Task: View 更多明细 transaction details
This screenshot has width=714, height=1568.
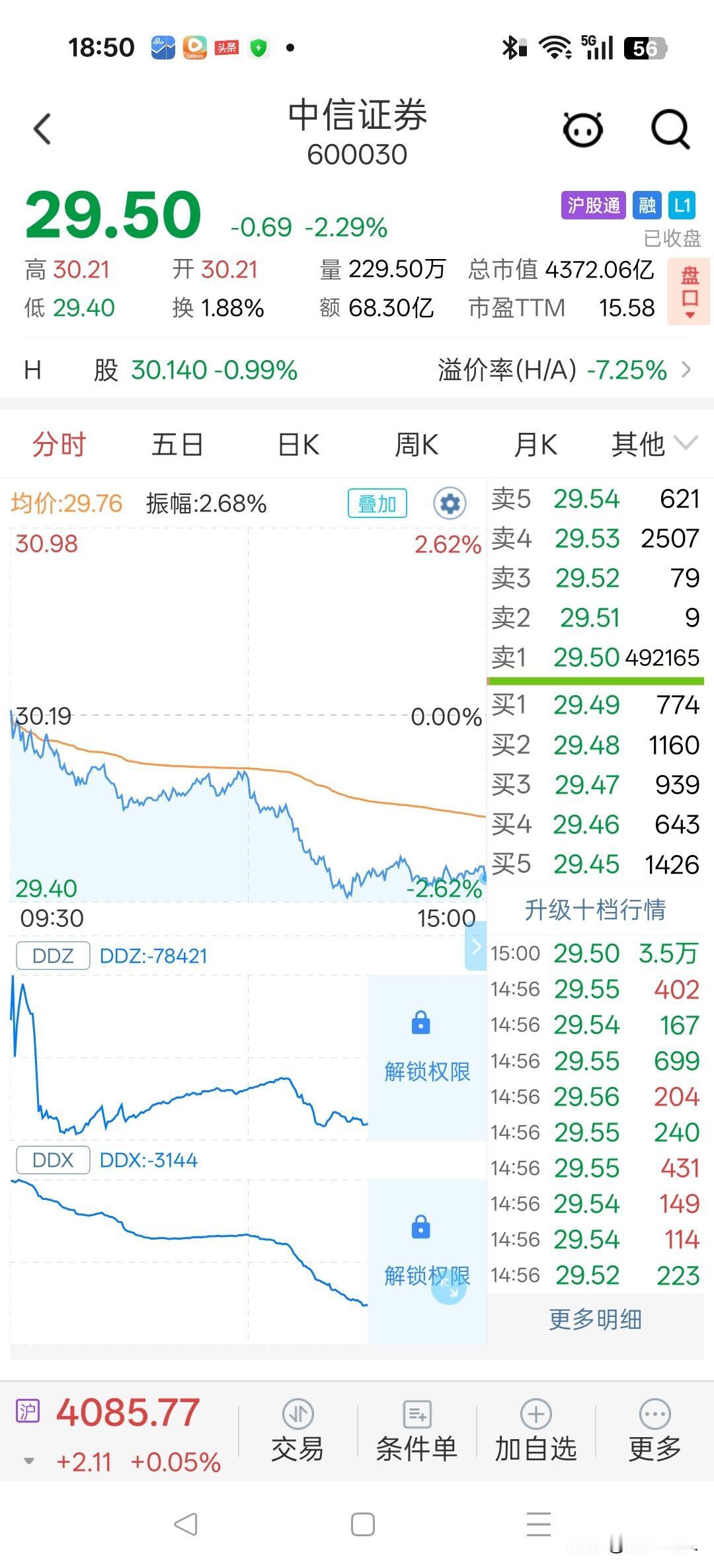Action: pyautogui.click(x=594, y=1319)
